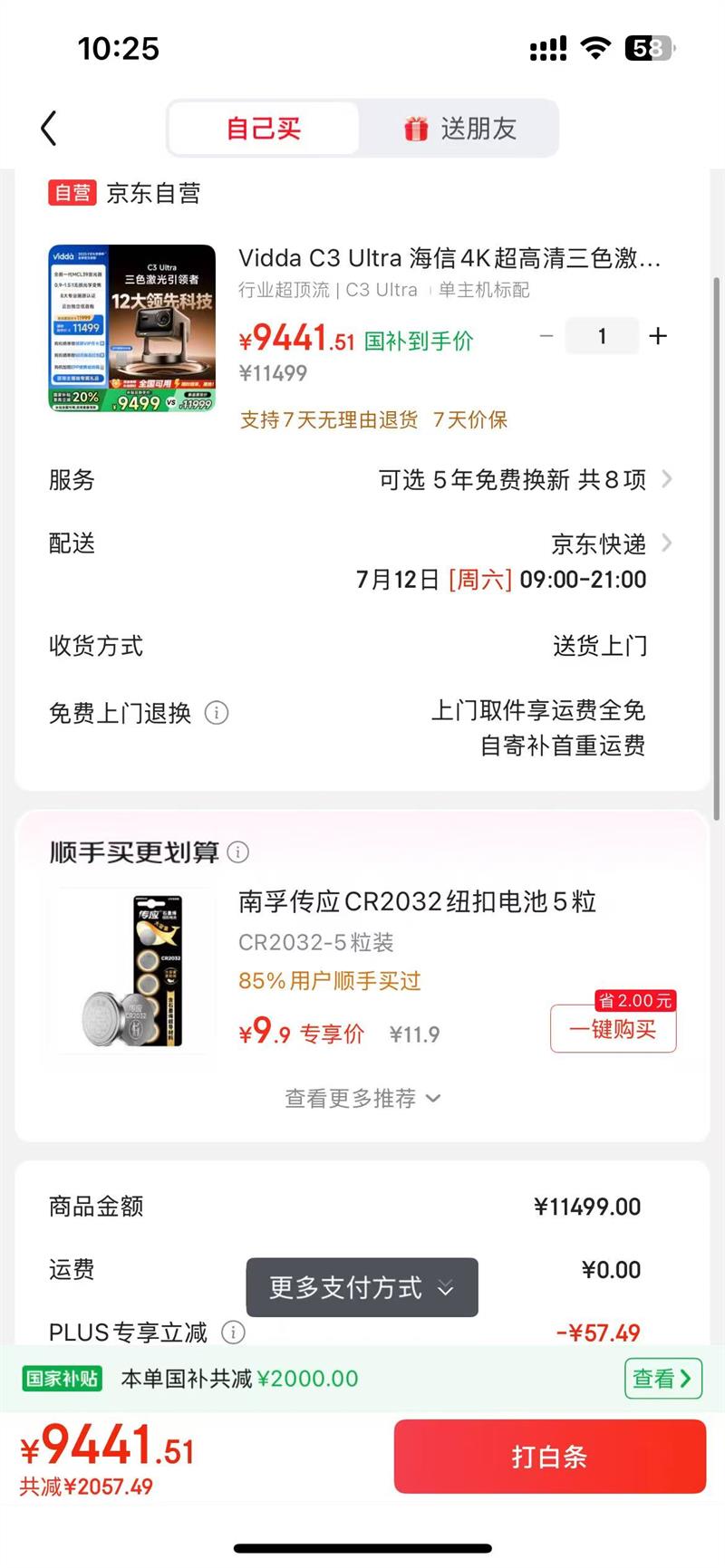The width and height of the screenshot is (725, 1568).
Task: Switch to the 送朋友 tab
Action: click(459, 129)
